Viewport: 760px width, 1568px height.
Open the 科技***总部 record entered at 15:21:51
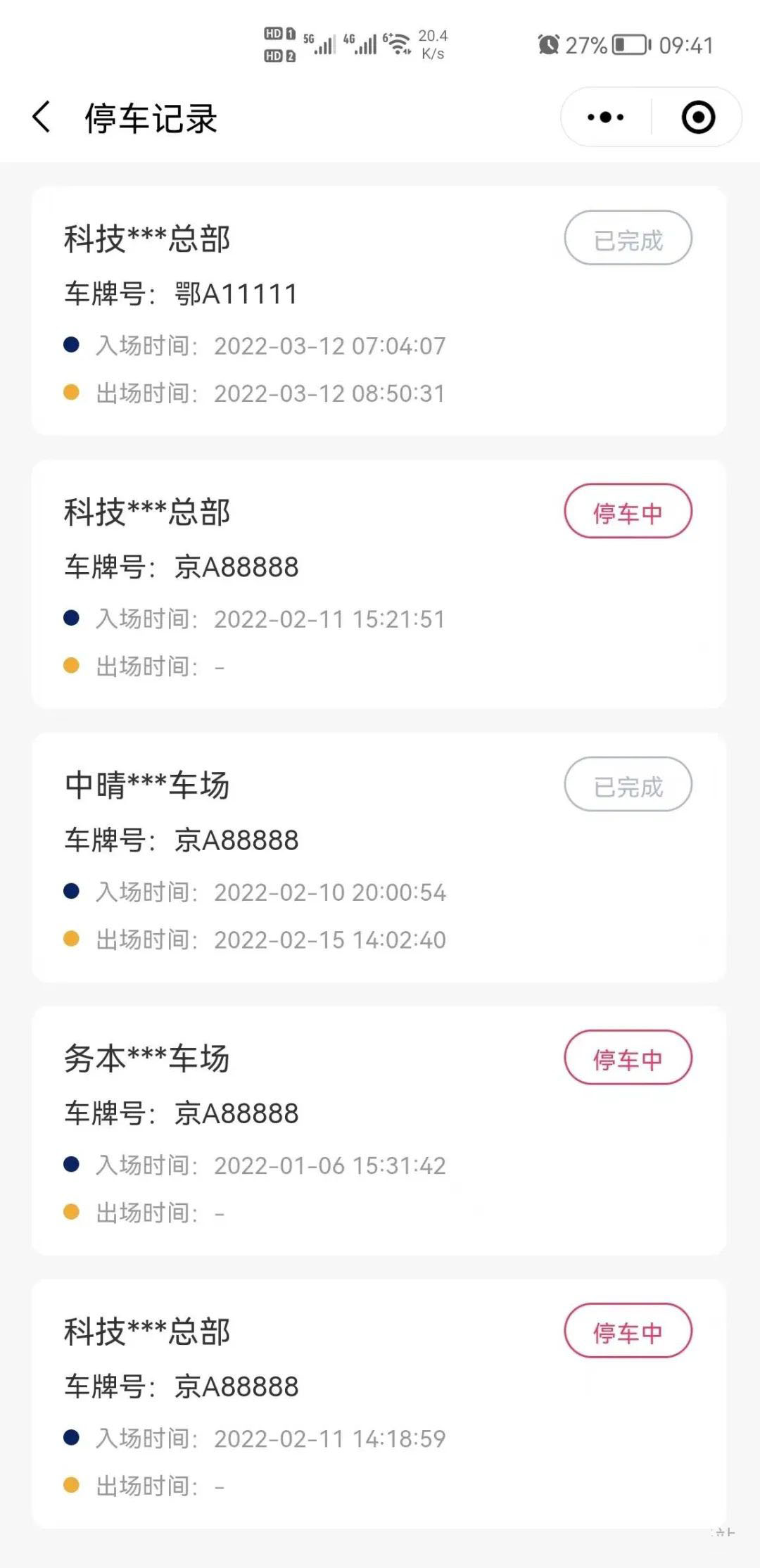tap(379, 584)
